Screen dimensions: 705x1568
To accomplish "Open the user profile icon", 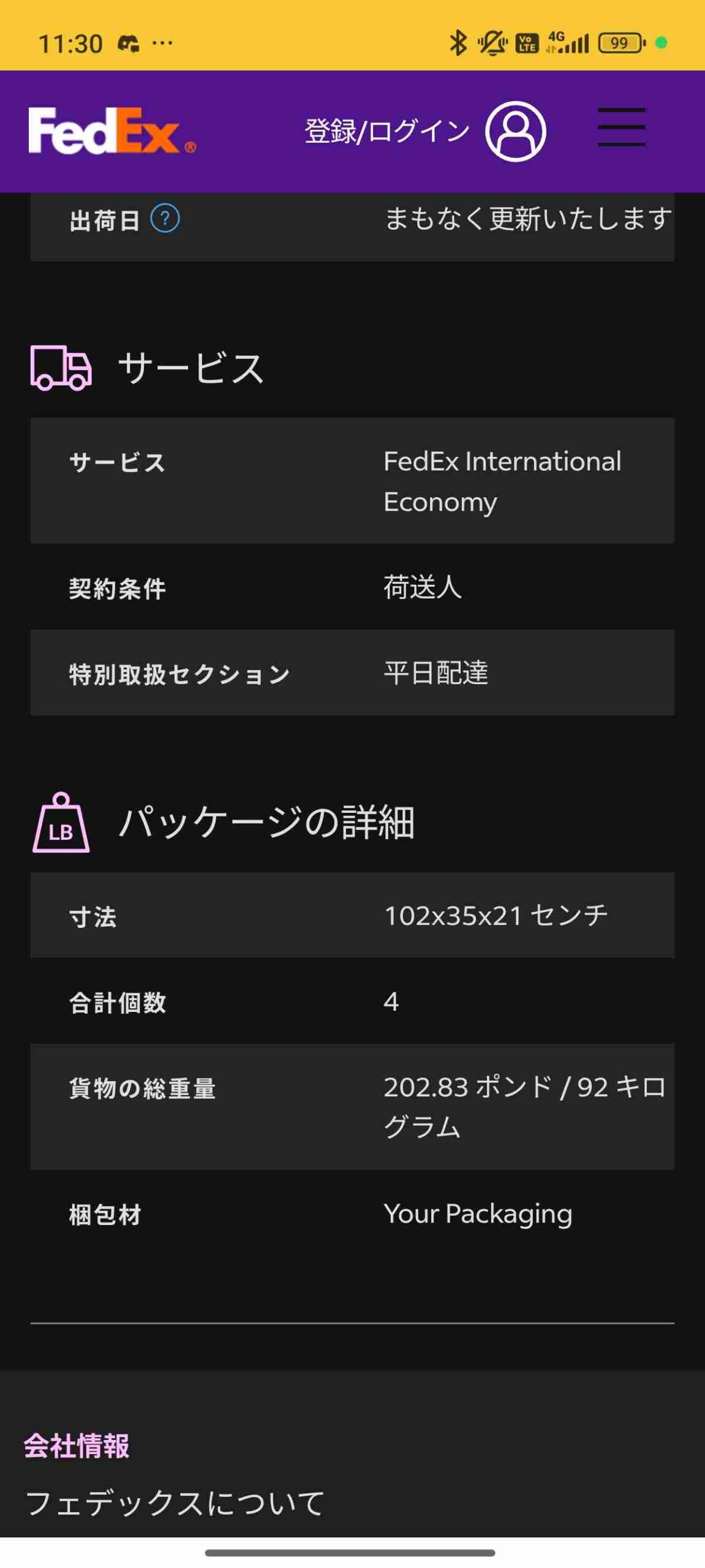I will [515, 131].
